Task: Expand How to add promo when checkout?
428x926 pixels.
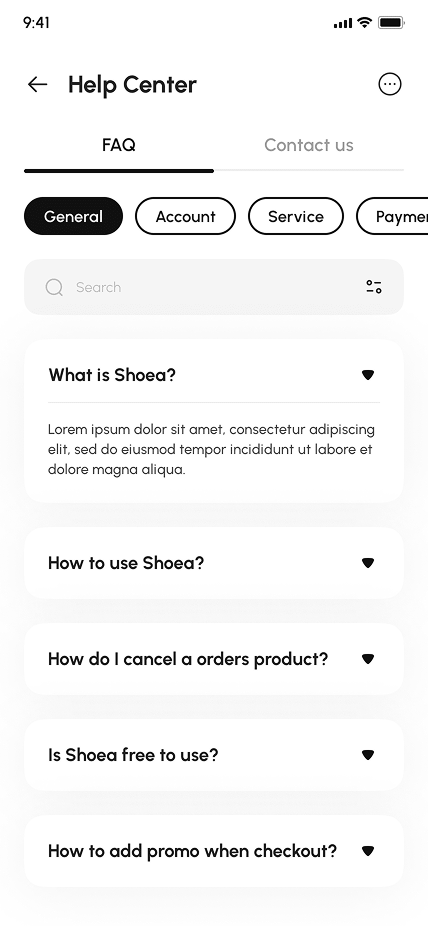Action: pos(214,851)
